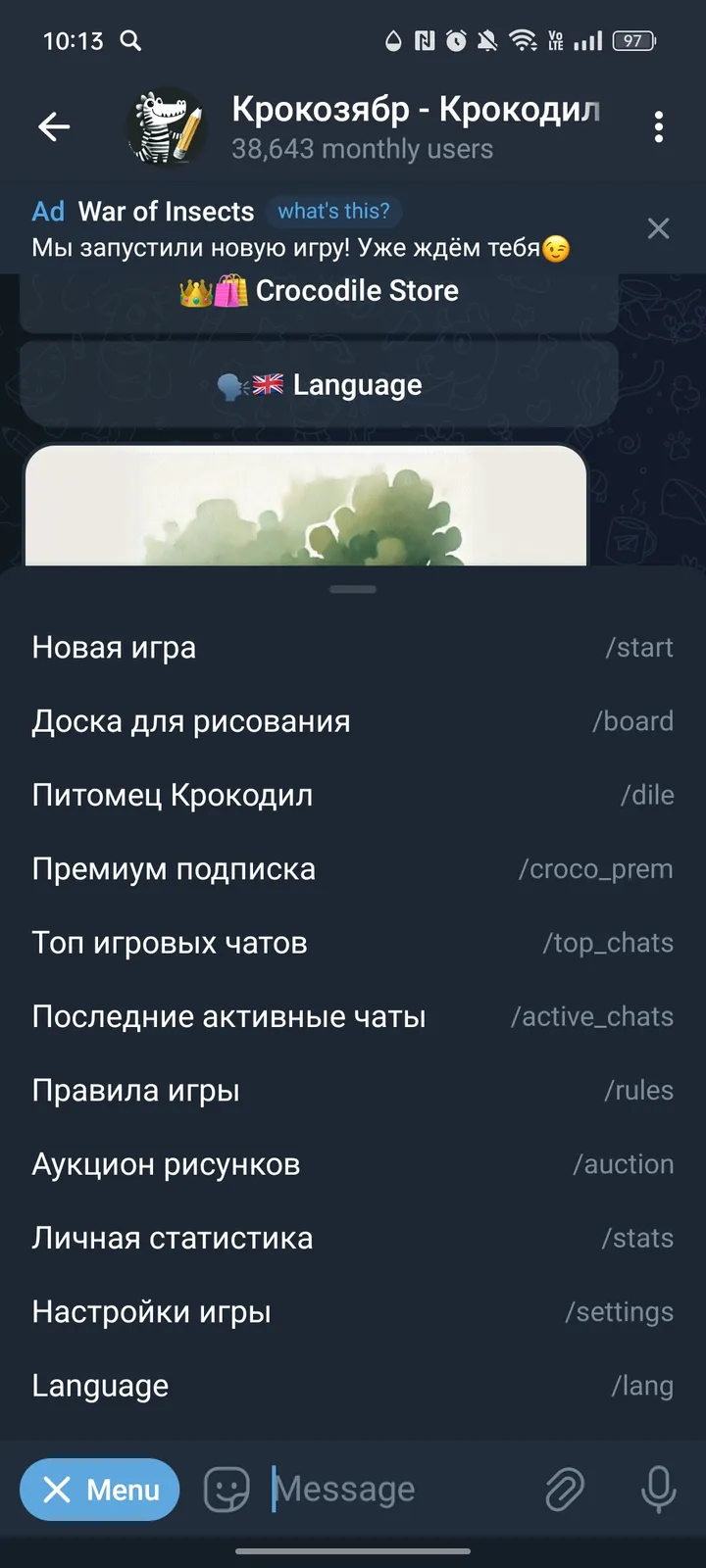Dismiss the War of Insects ad
The height and width of the screenshot is (1568, 706).
pyautogui.click(x=658, y=228)
